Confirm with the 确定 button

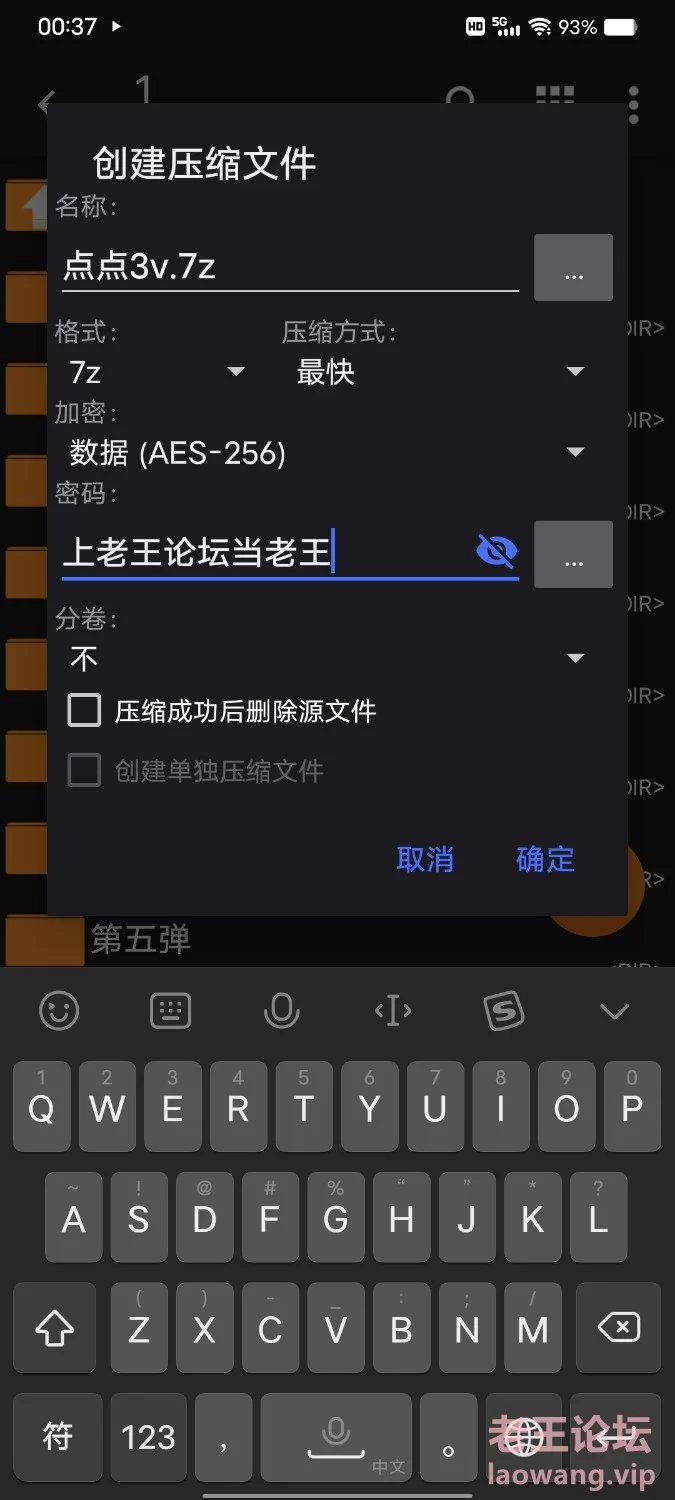[545, 859]
